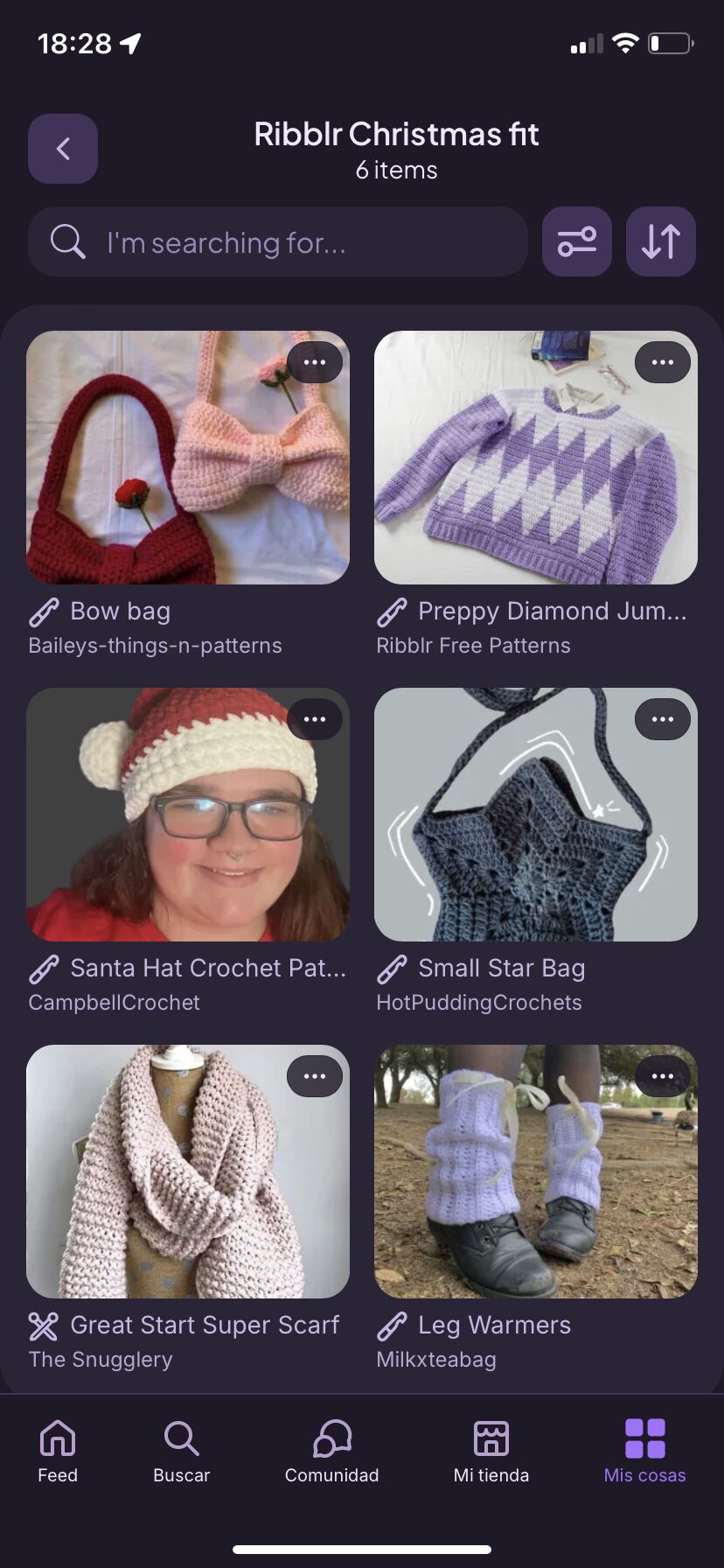Open the options menu on Leg Warmers
Viewport: 724px width, 1568px height.
coord(663,1076)
